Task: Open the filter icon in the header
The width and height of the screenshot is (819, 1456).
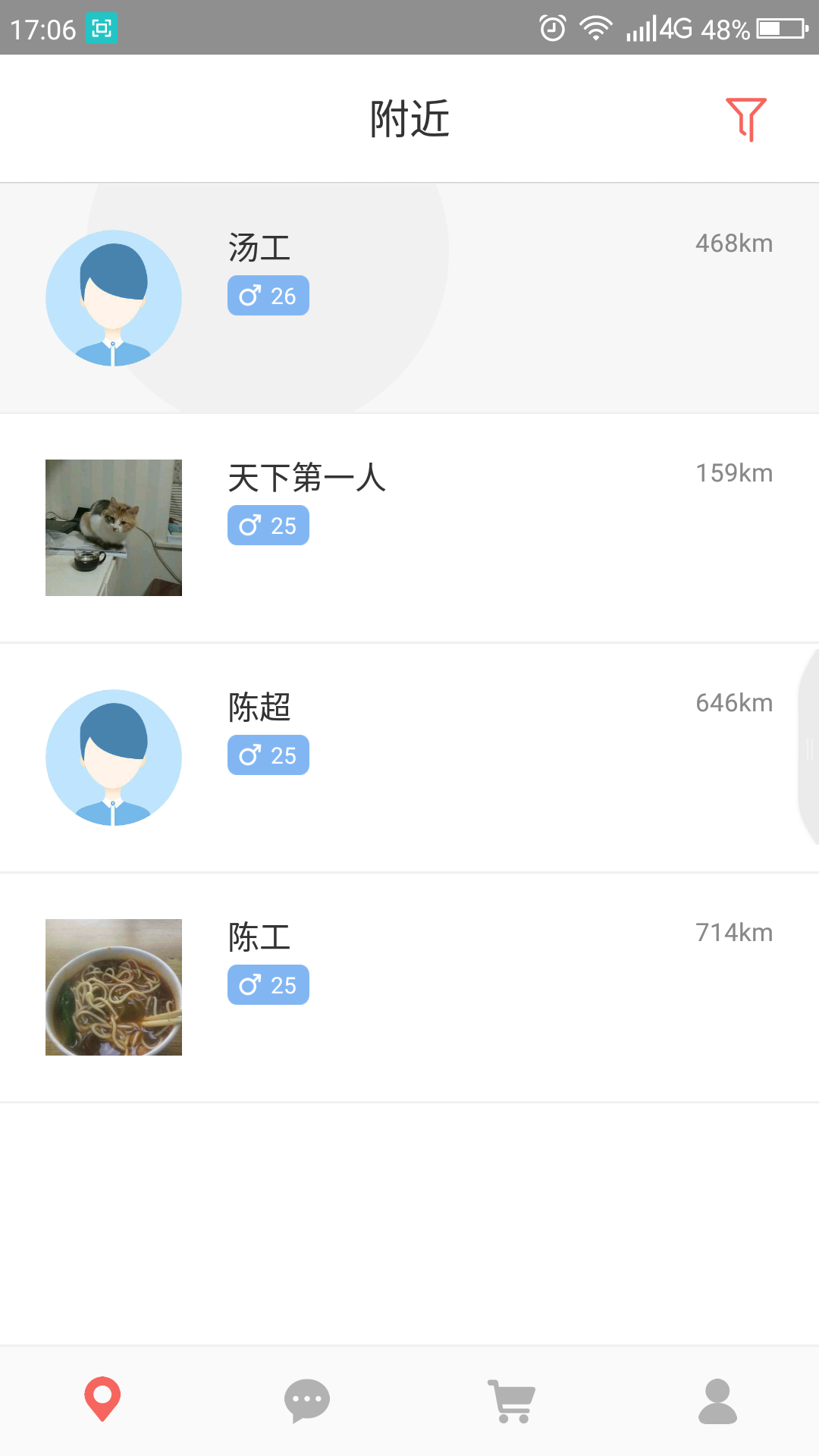Action: 746,119
